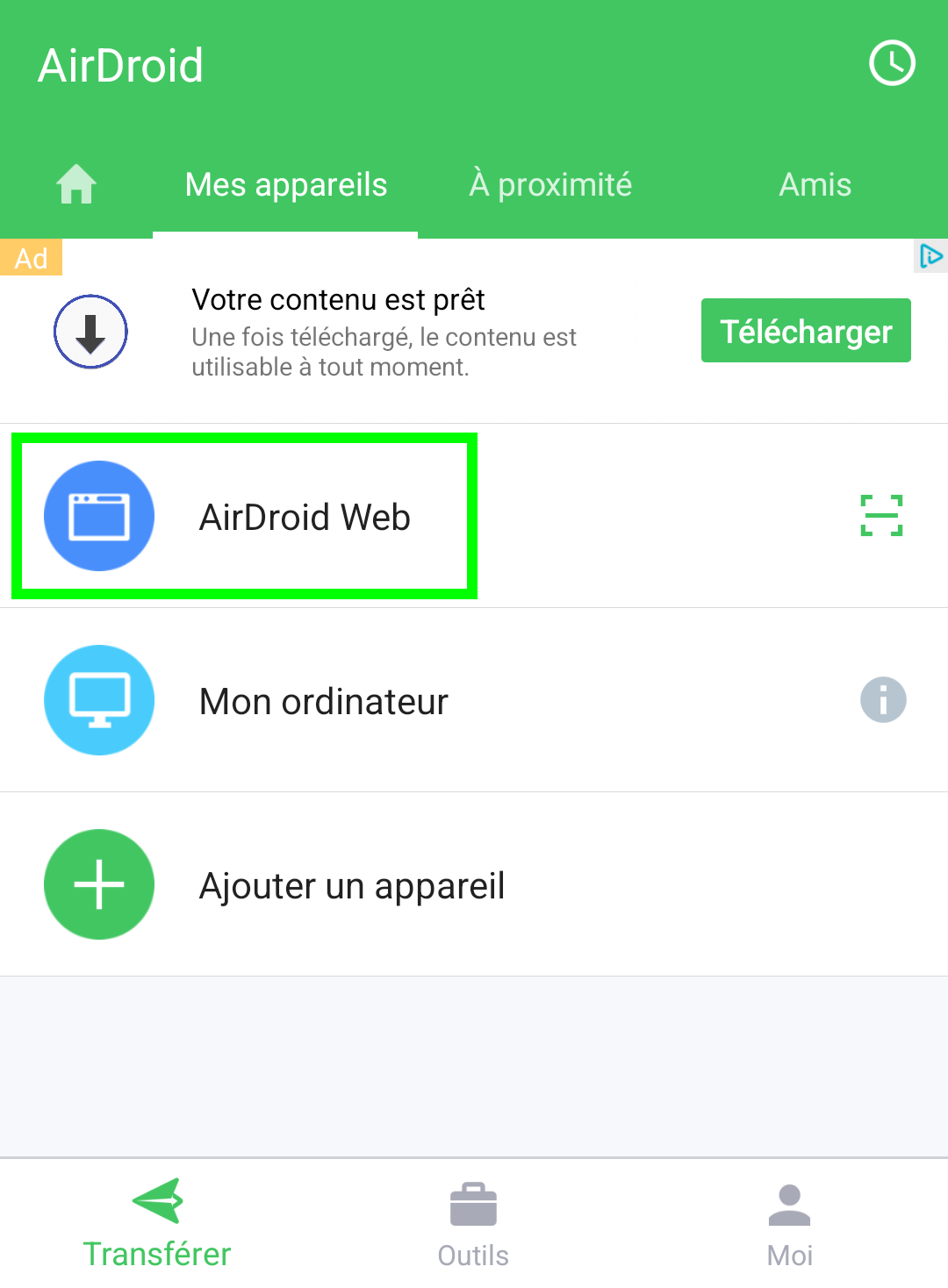Select the Mes appareils tab
Image resolution: width=948 pixels, height=1288 pixels.
(285, 184)
